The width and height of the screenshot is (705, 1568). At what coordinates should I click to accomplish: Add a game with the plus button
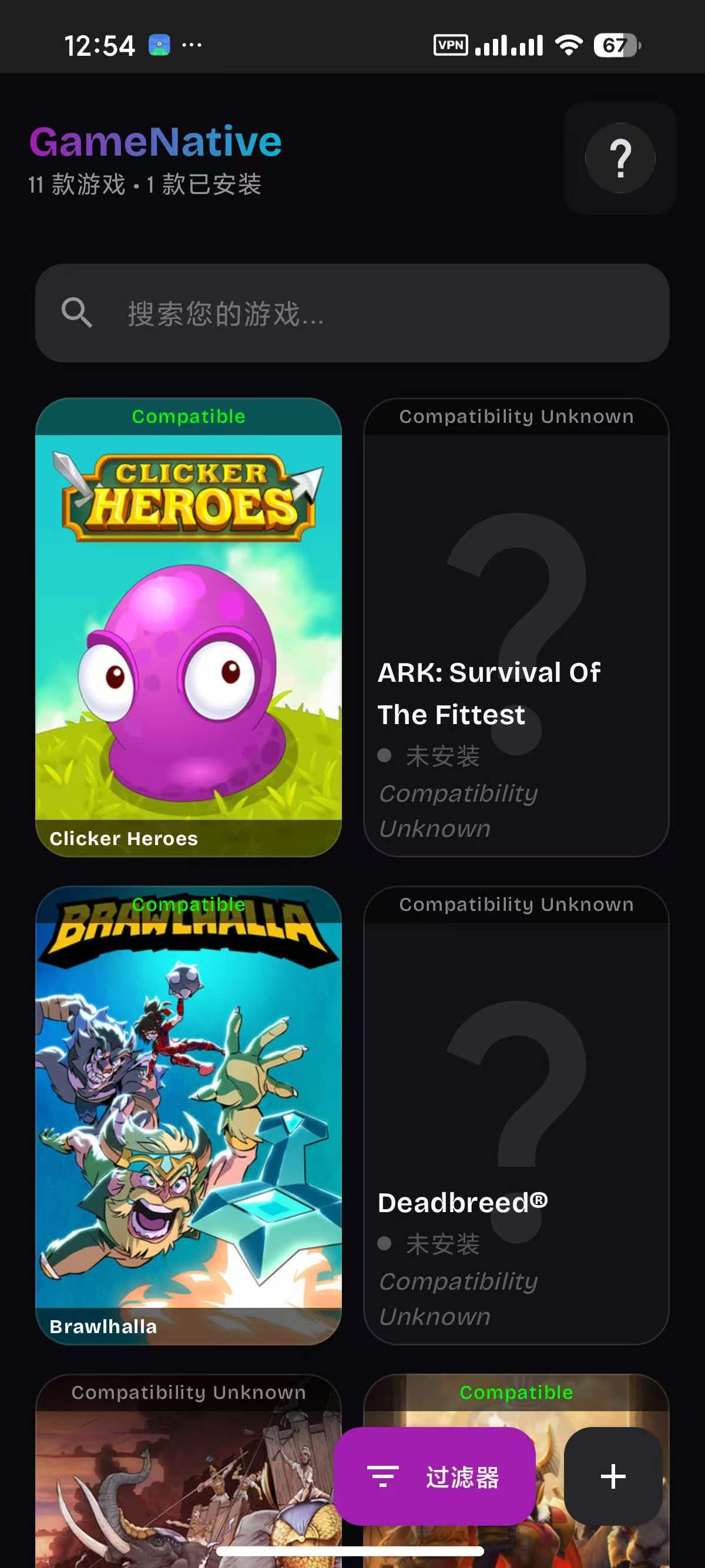tap(612, 1475)
